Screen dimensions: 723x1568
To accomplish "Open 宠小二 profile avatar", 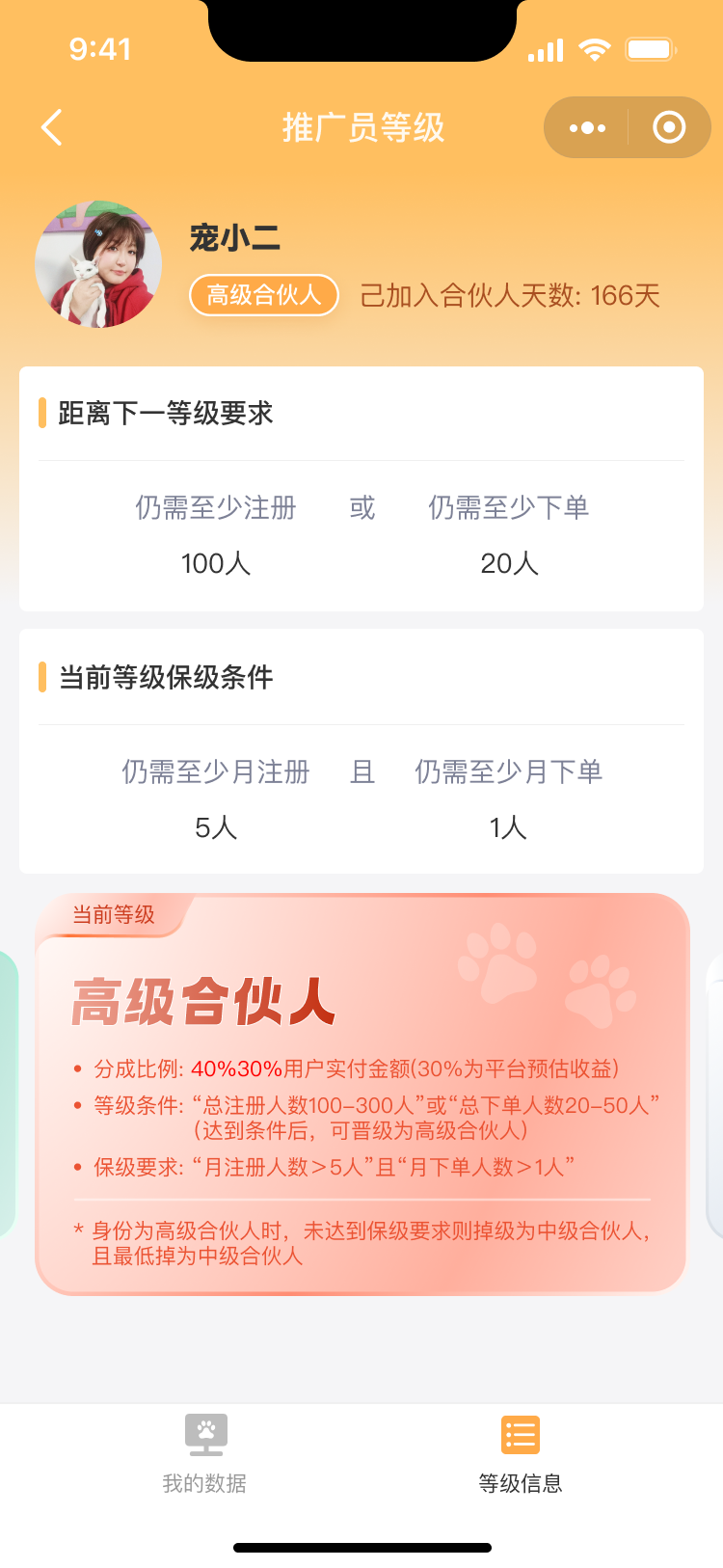I will [x=98, y=264].
